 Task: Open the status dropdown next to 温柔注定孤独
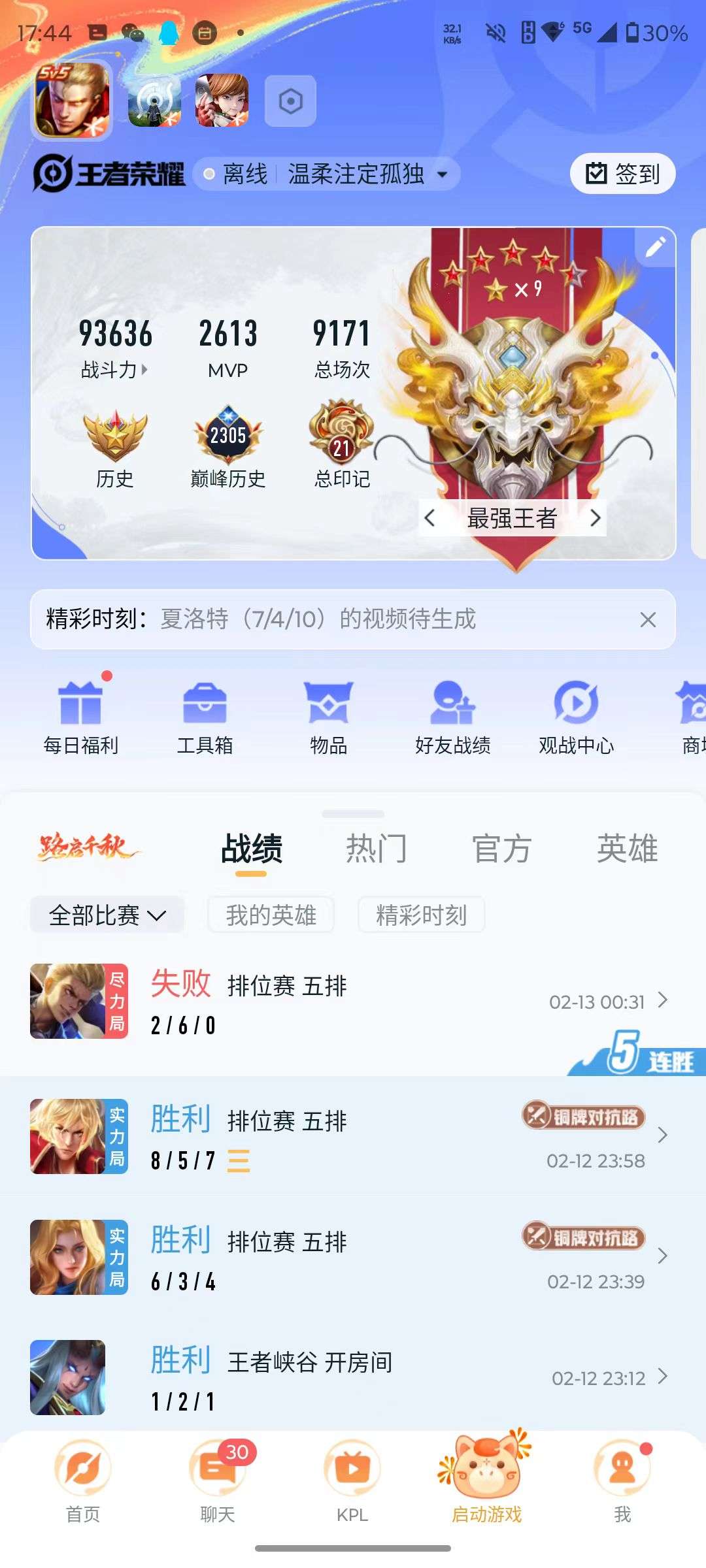(x=442, y=174)
